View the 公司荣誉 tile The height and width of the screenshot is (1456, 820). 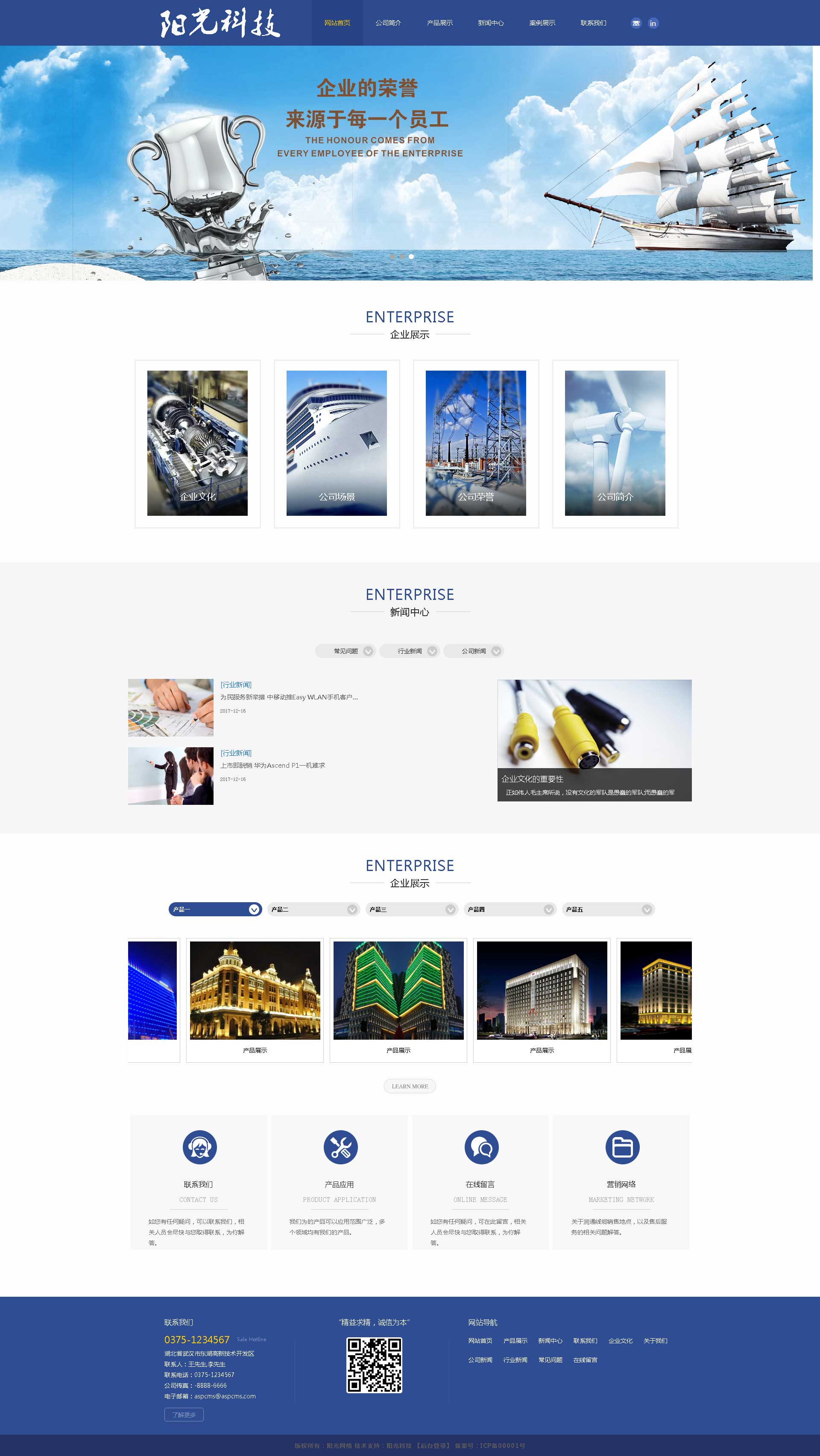[476, 443]
